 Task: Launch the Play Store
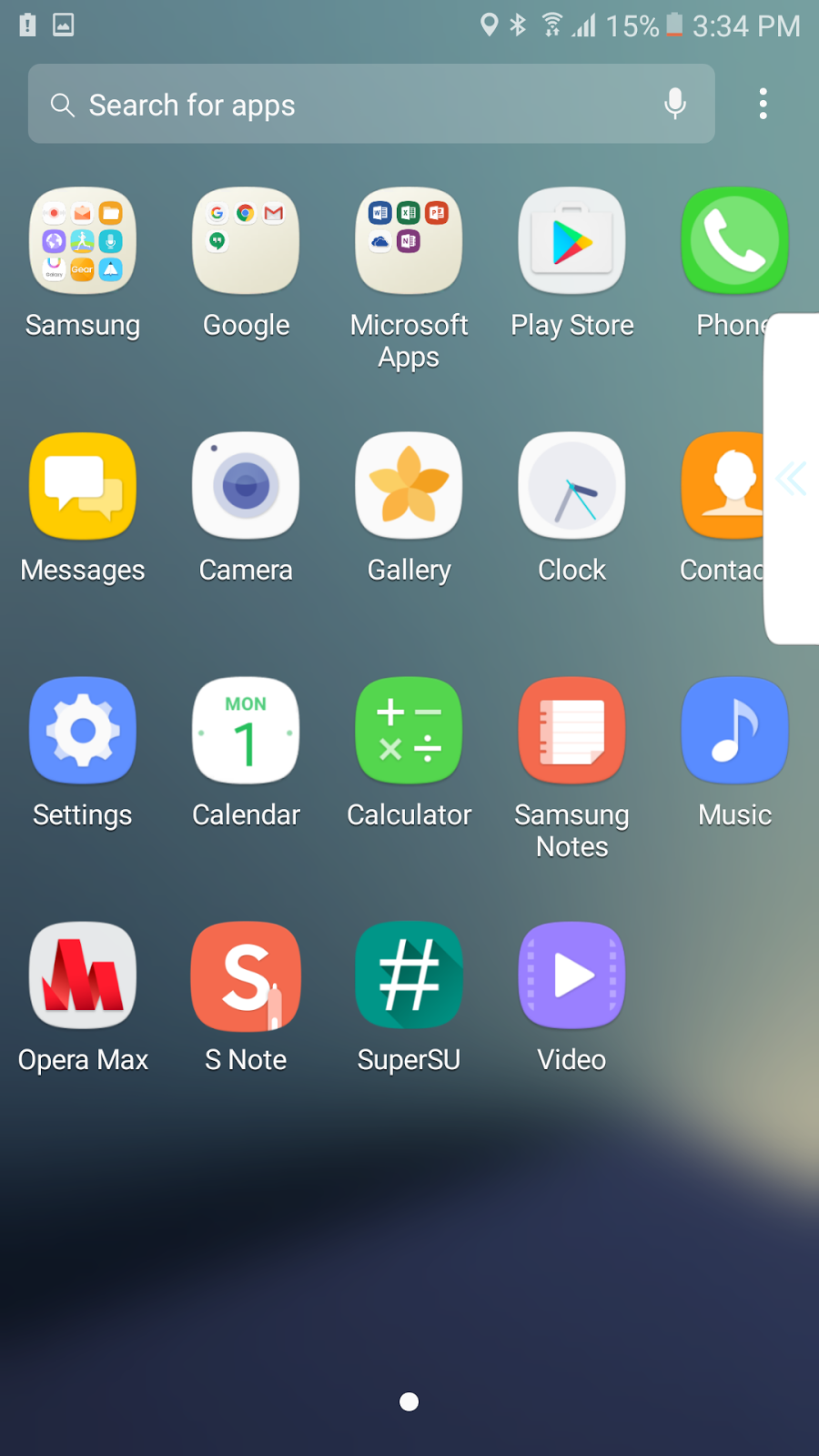(x=571, y=241)
